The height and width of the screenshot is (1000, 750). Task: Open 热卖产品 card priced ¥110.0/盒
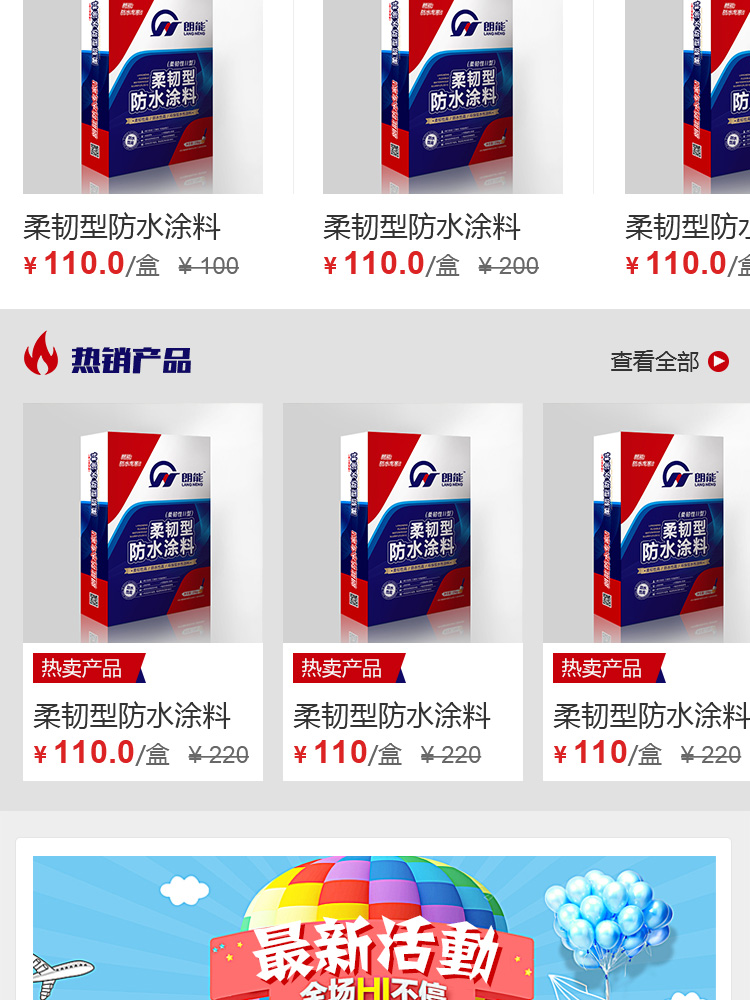pyautogui.click(x=142, y=590)
